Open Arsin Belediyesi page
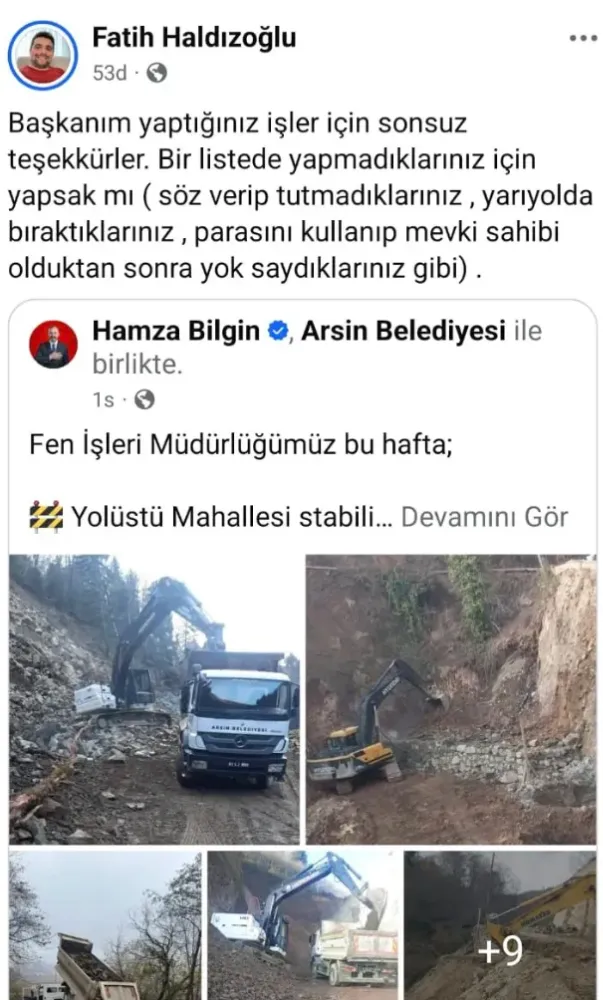The width and height of the screenshot is (603, 1000). [x=403, y=331]
